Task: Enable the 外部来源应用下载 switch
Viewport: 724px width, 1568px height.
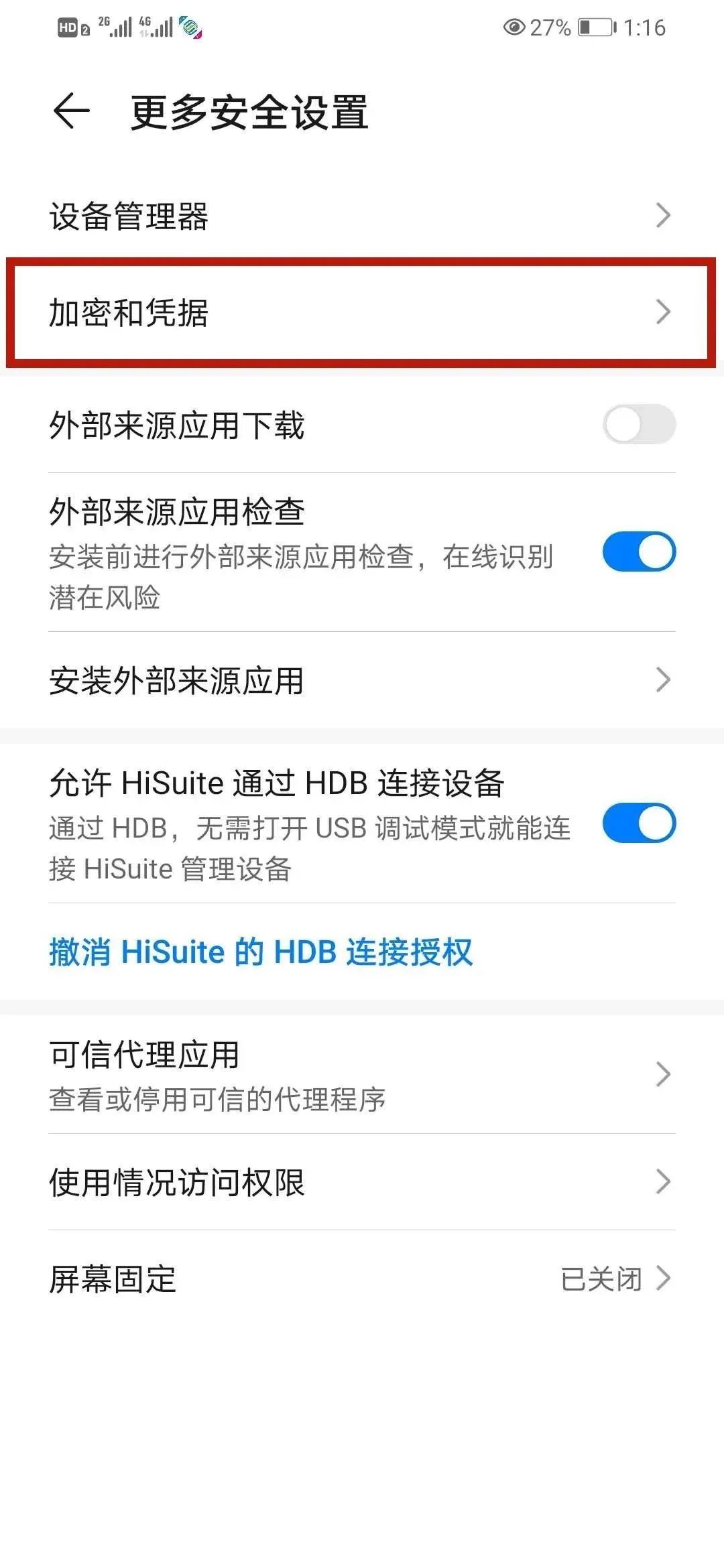Action: tap(638, 424)
